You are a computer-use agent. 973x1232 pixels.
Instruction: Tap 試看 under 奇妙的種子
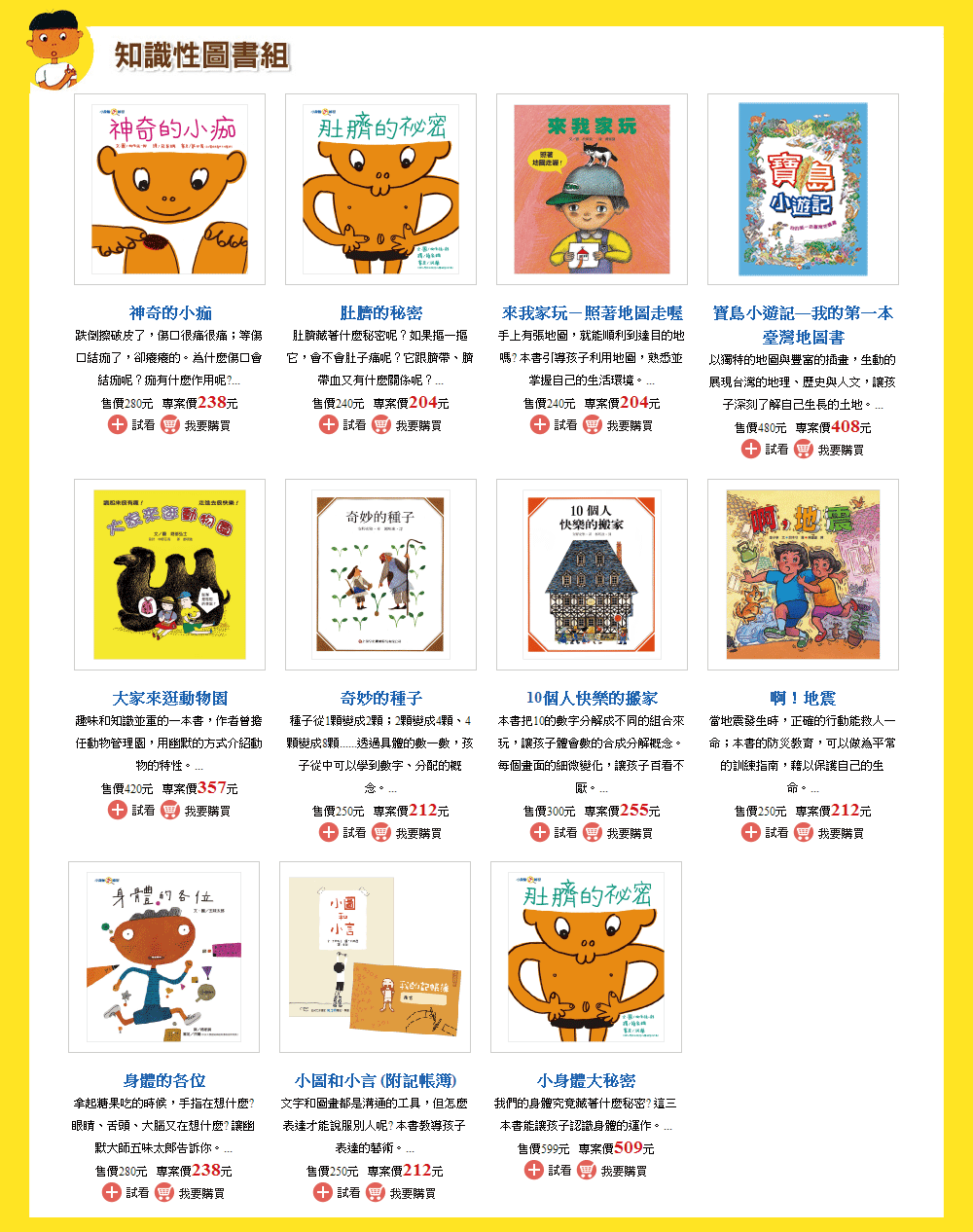342,833
